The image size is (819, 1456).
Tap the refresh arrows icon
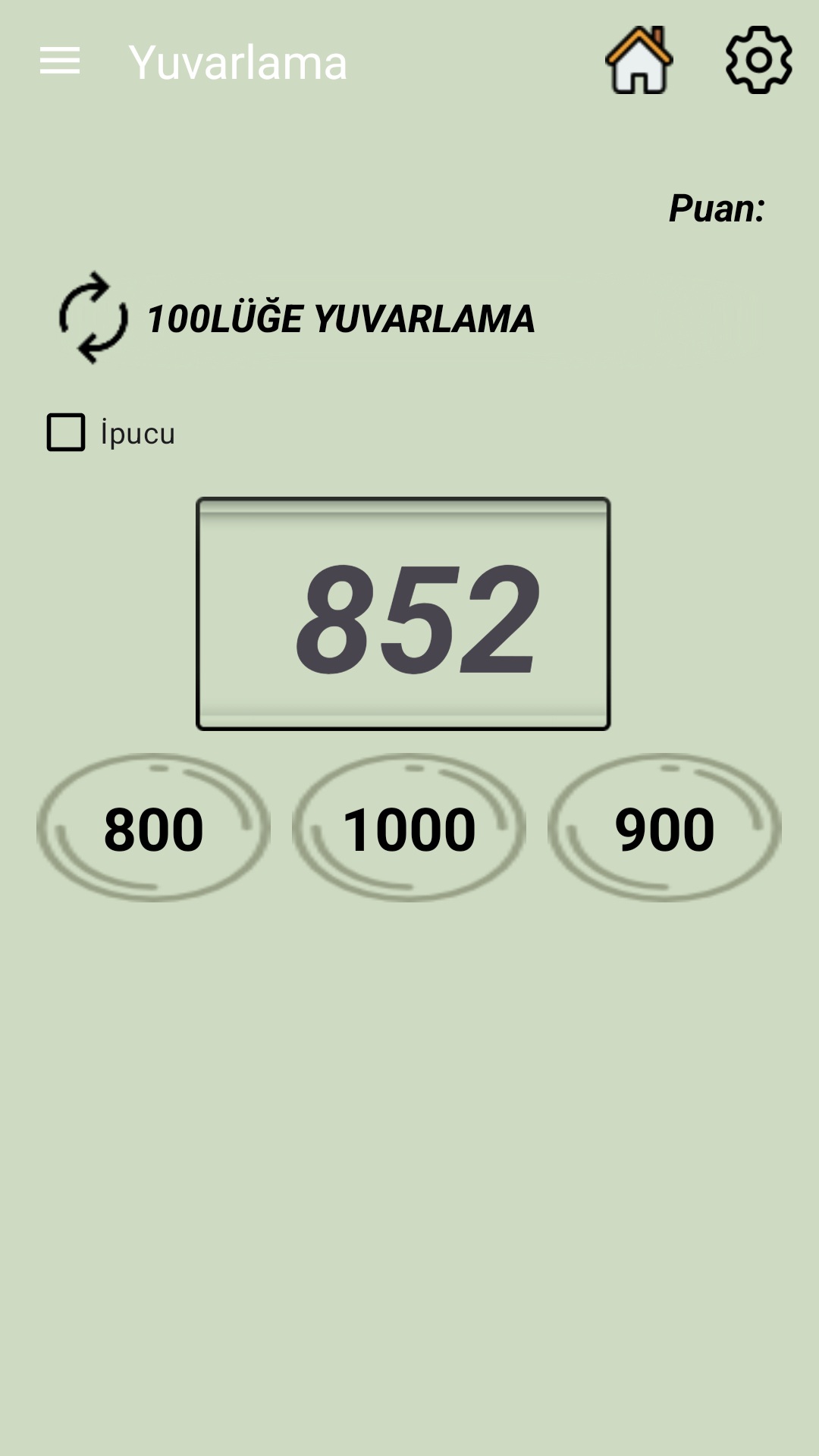[93, 318]
